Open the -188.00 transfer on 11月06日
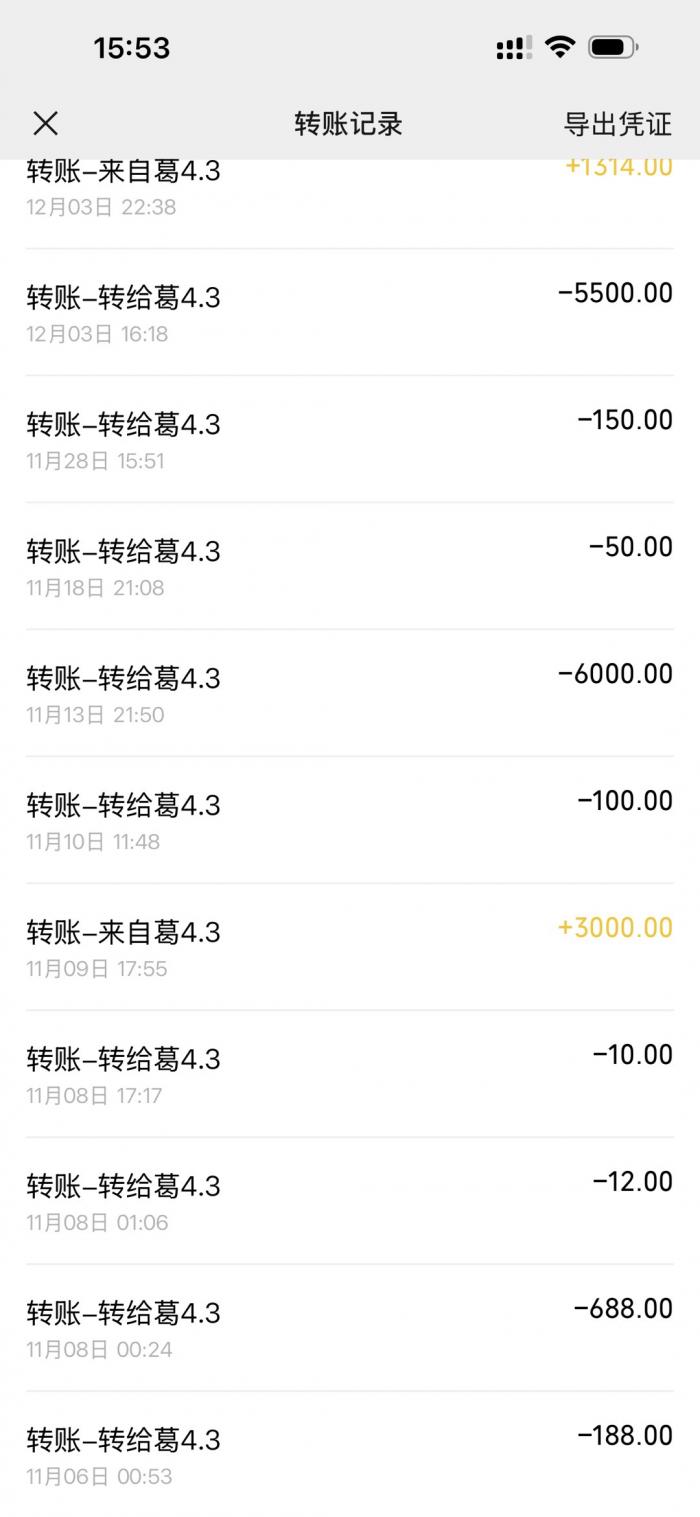The width and height of the screenshot is (700, 1517). [x=350, y=1454]
